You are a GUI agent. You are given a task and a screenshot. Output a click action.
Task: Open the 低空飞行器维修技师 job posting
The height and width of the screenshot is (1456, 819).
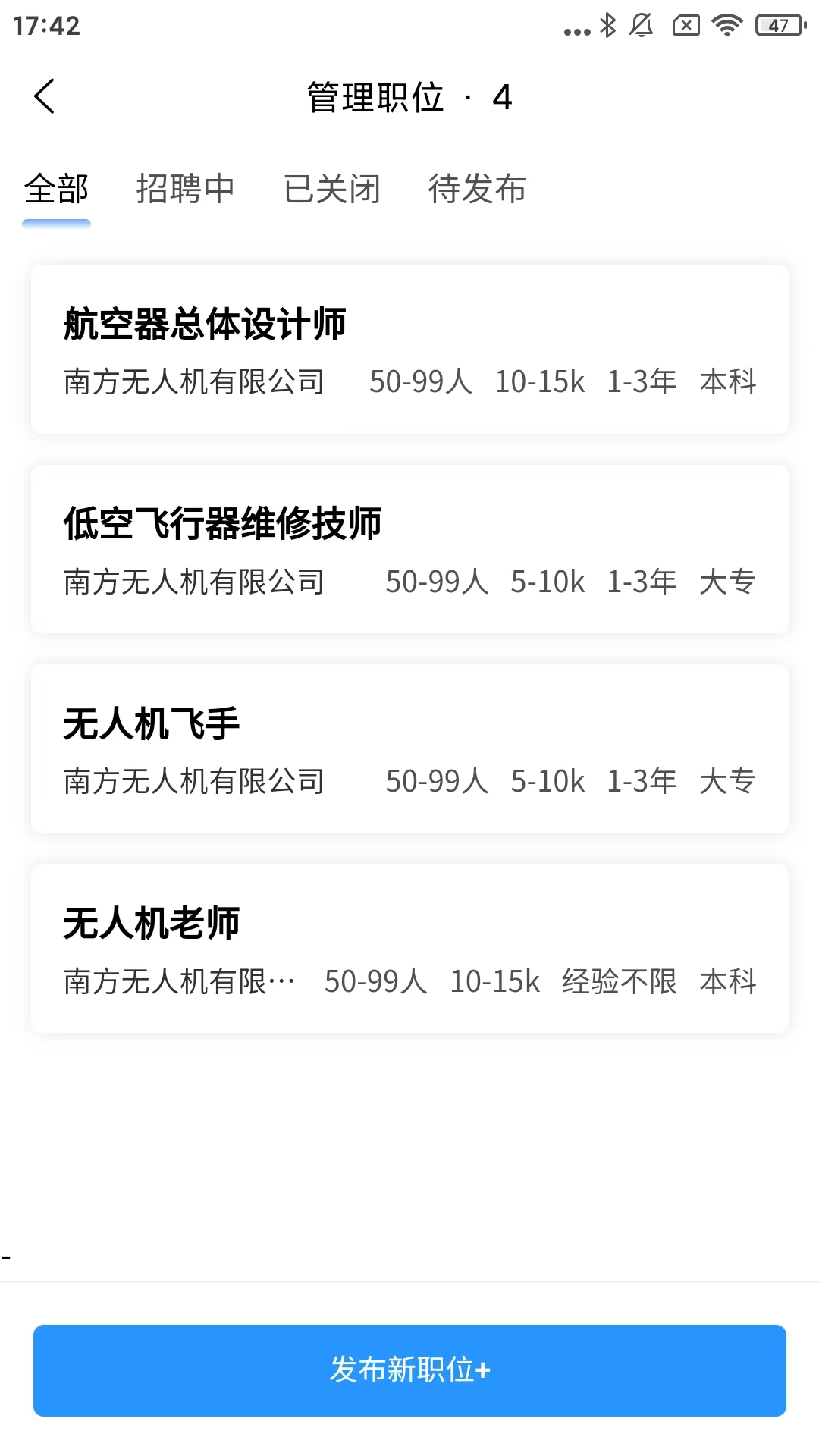click(x=409, y=548)
